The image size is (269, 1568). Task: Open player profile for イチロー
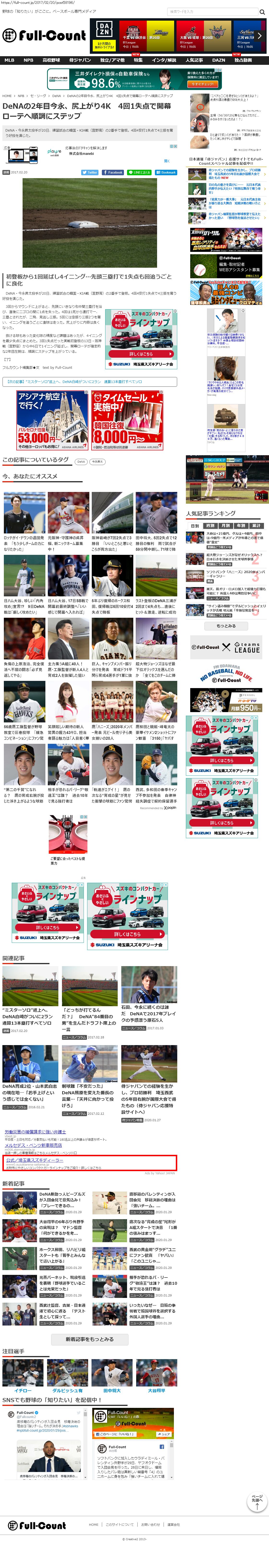pyautogui.click(x=23, y=1391)
